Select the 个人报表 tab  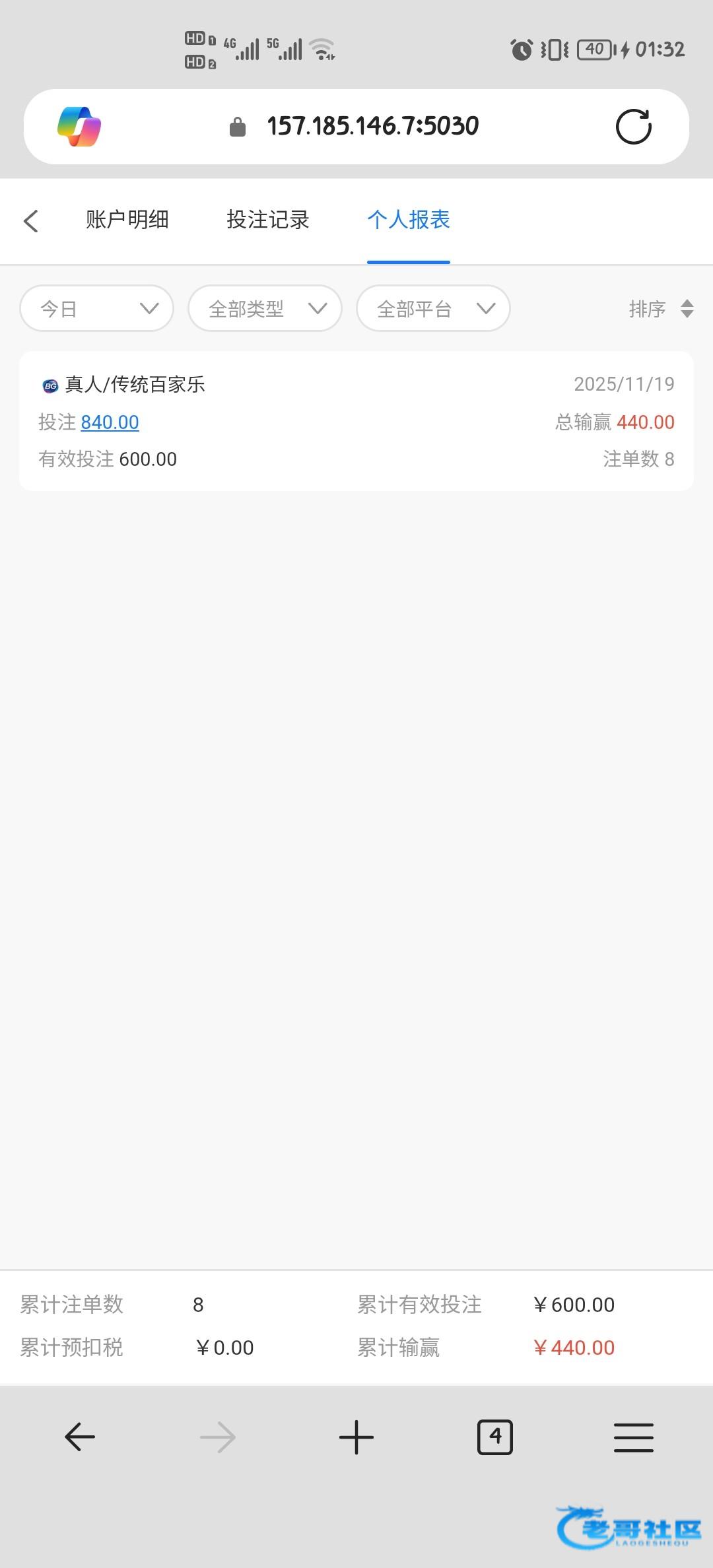point(409,220)
